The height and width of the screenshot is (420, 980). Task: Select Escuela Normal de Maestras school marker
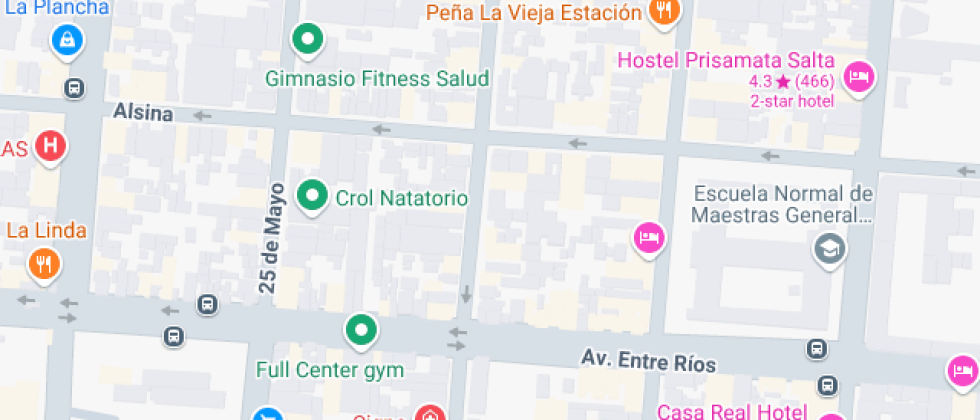(829, 247)
